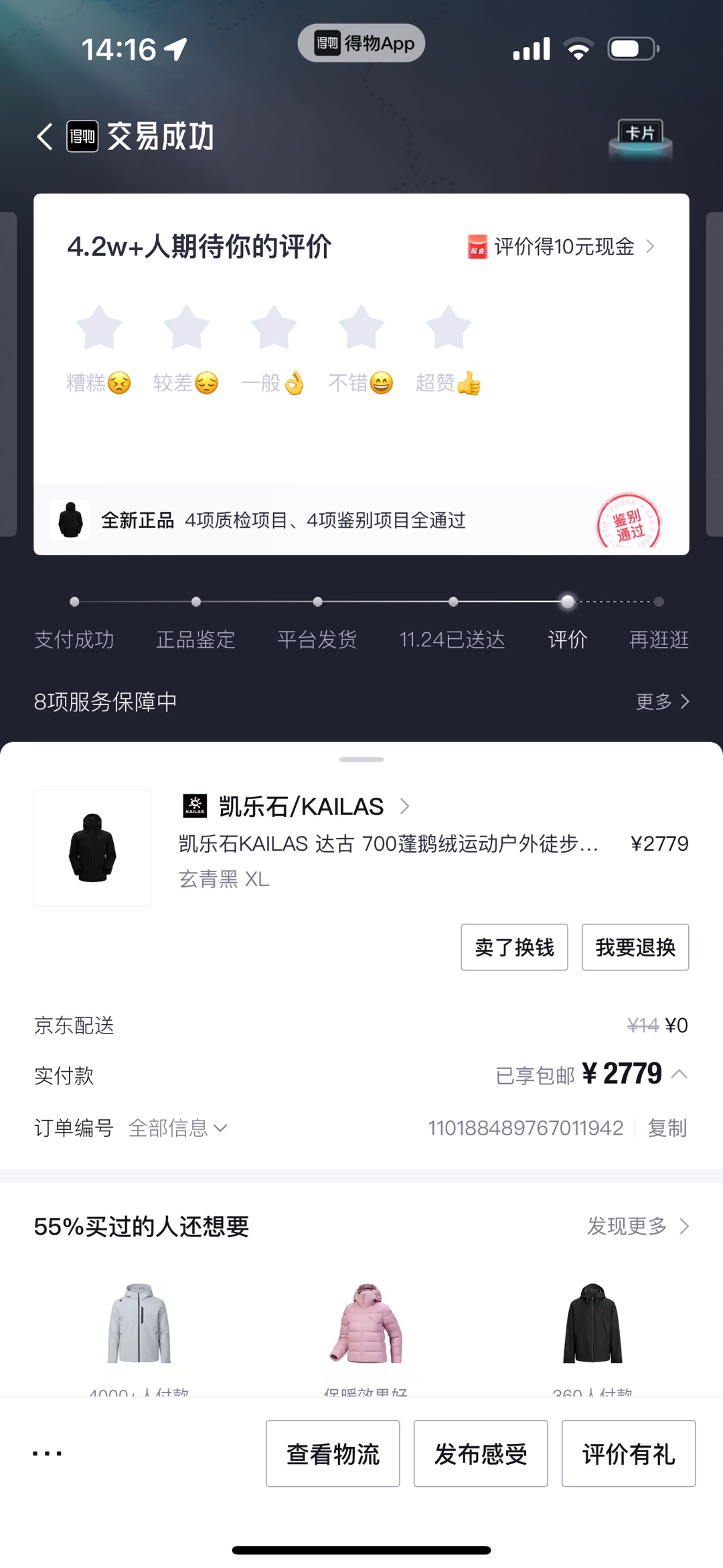Tap 卖了换钱 to resell item
The width and height of the screenshot is (723, 1568).
pyautogui.click(x=514, y=947)
